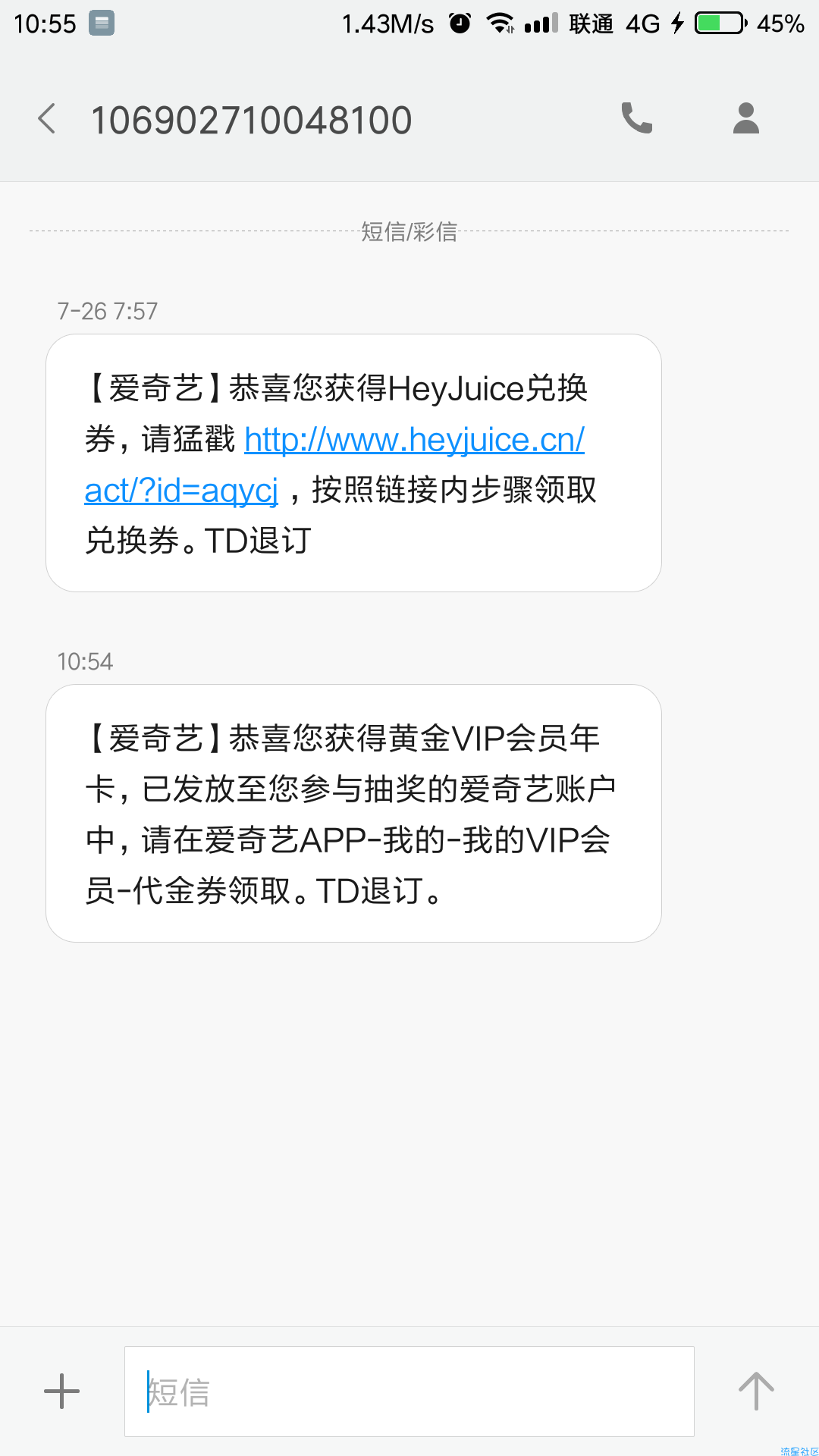Tap the plus attachment button
Screen dimensions: 819x1456
pyautogui.click(x=62, y=1392)
